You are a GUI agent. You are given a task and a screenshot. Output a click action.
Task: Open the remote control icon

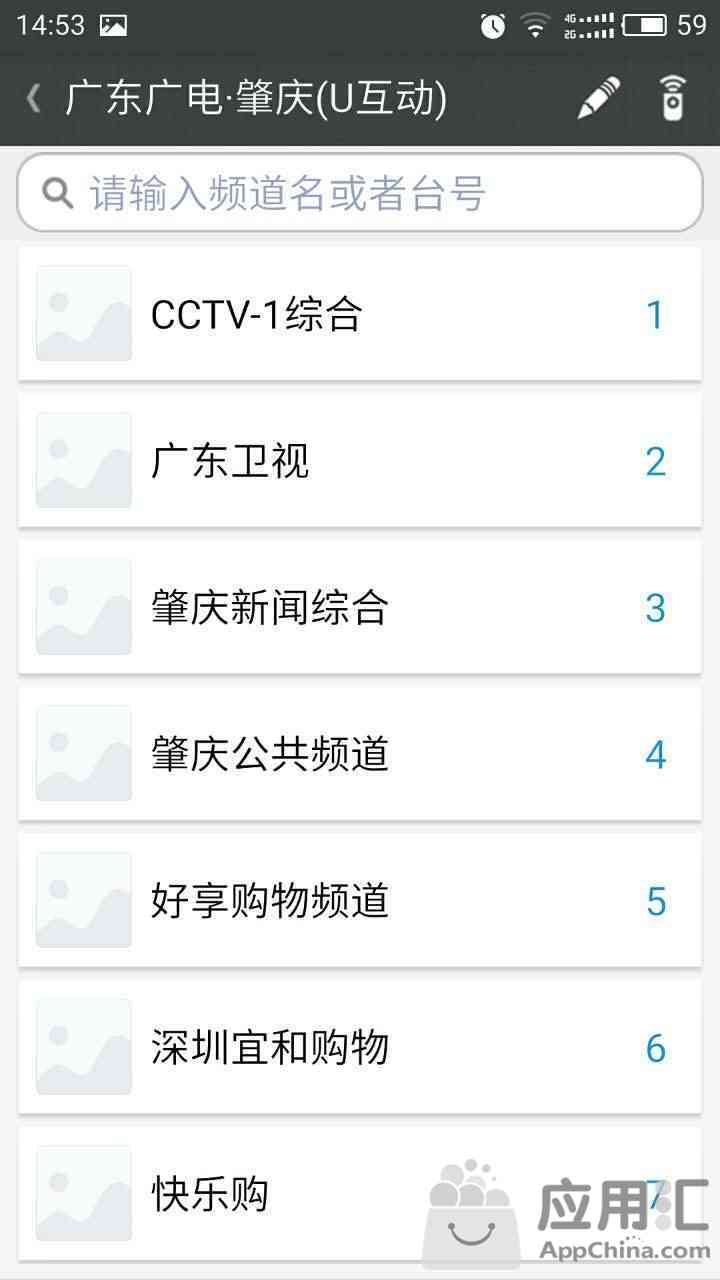point(673,98)
